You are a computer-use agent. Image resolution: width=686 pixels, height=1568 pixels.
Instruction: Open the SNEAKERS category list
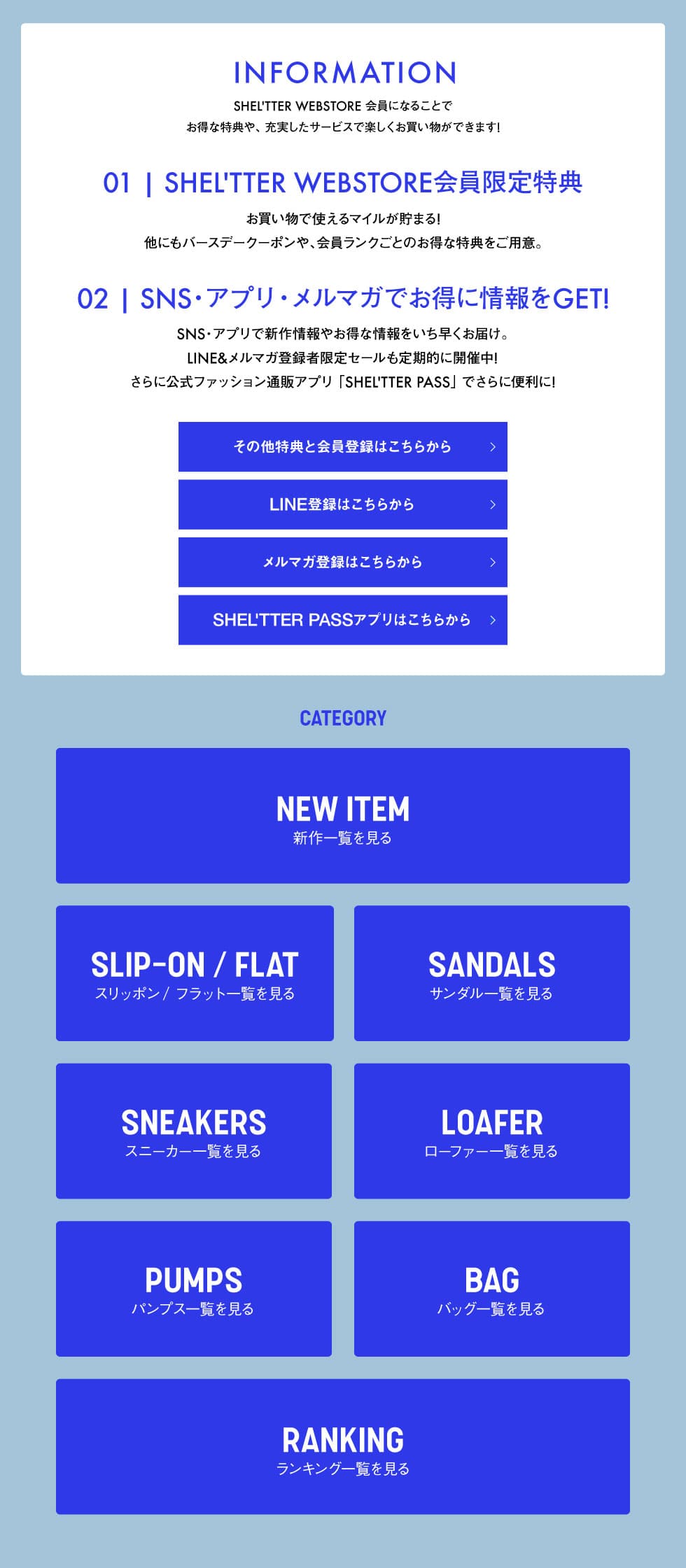pos(194,1131)
